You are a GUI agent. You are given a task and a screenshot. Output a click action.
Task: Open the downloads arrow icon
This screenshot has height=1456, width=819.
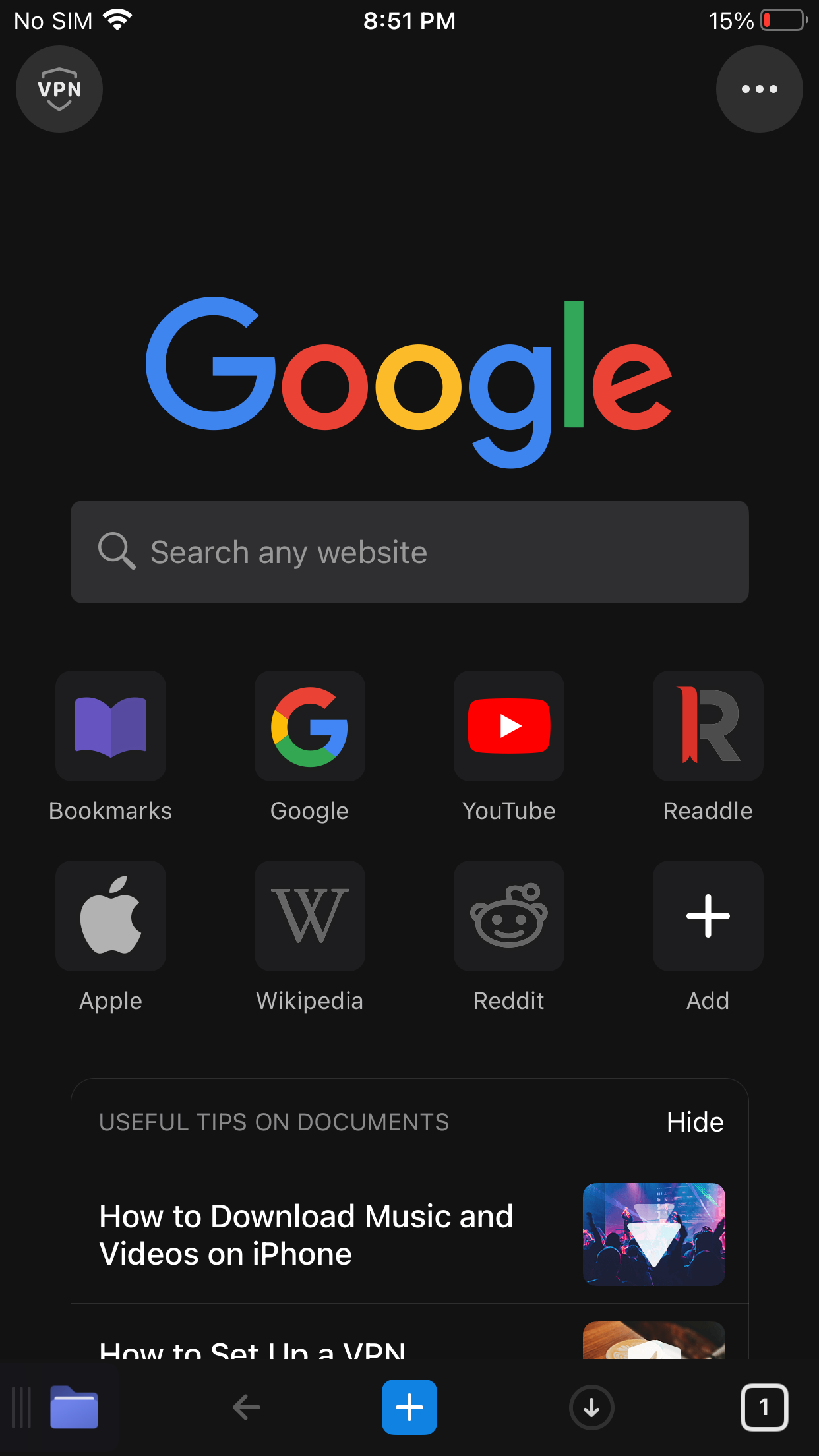pos(591,1407)
